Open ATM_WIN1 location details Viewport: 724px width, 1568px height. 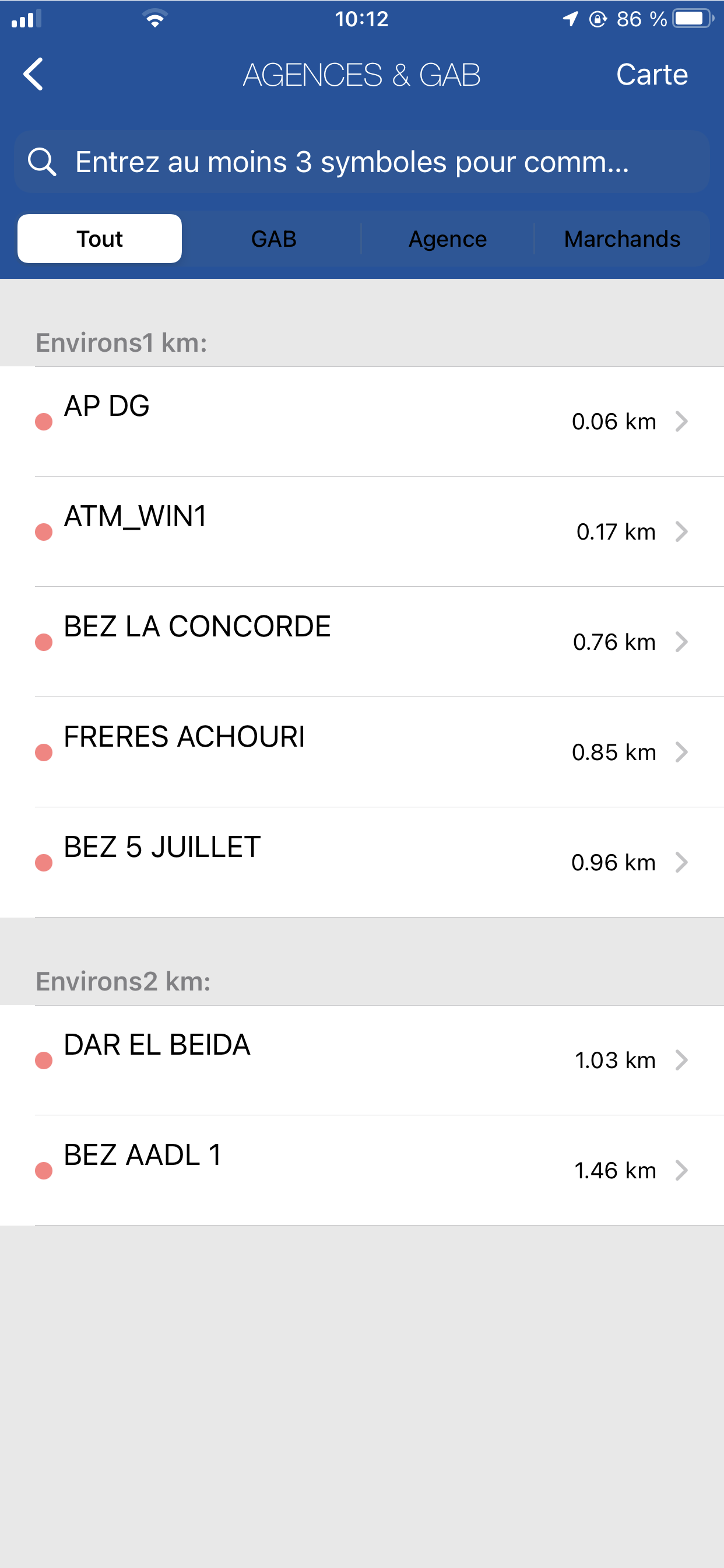pyautogui.click(x=362, y=531)
